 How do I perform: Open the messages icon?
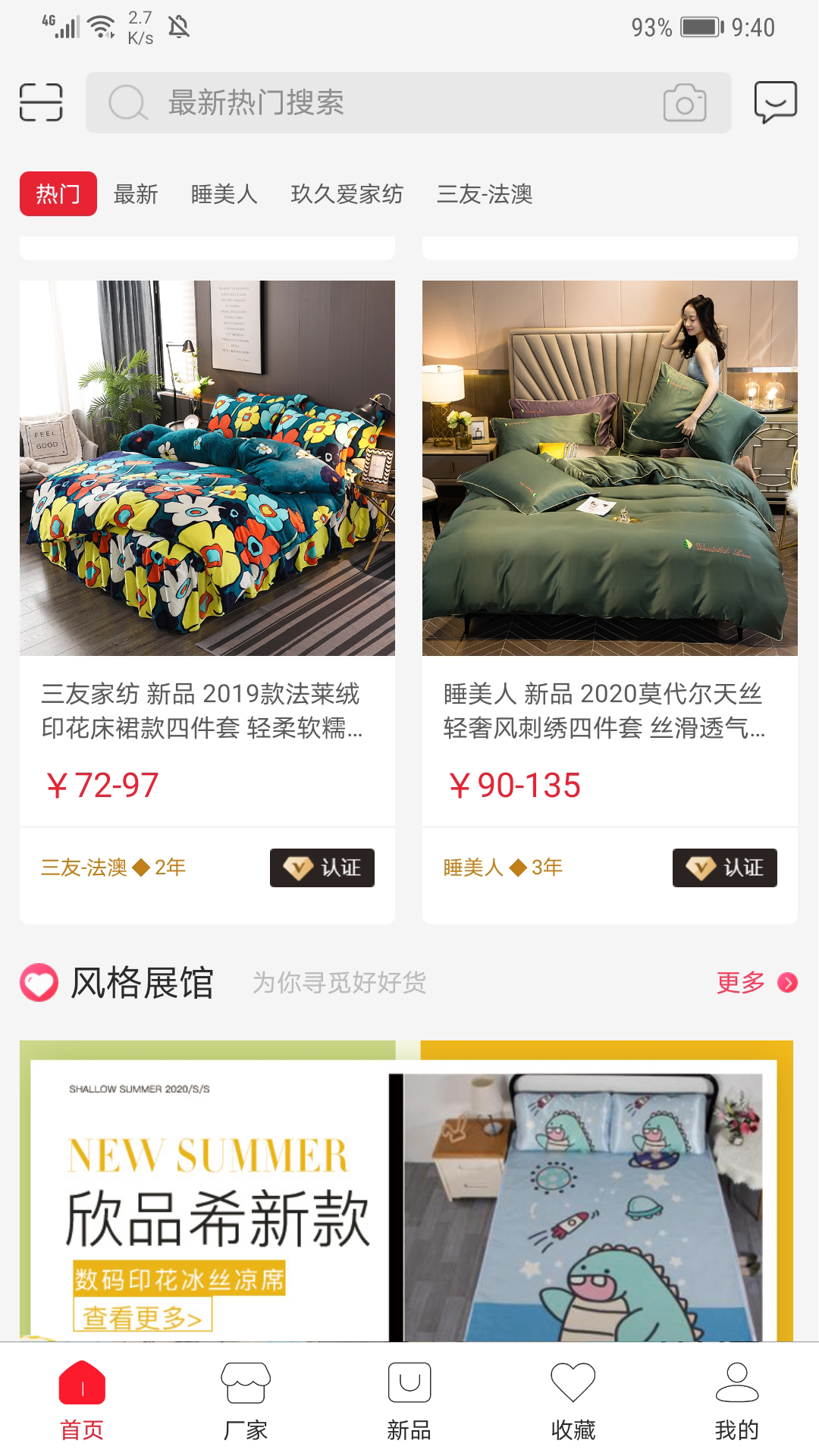coord(775,102)
